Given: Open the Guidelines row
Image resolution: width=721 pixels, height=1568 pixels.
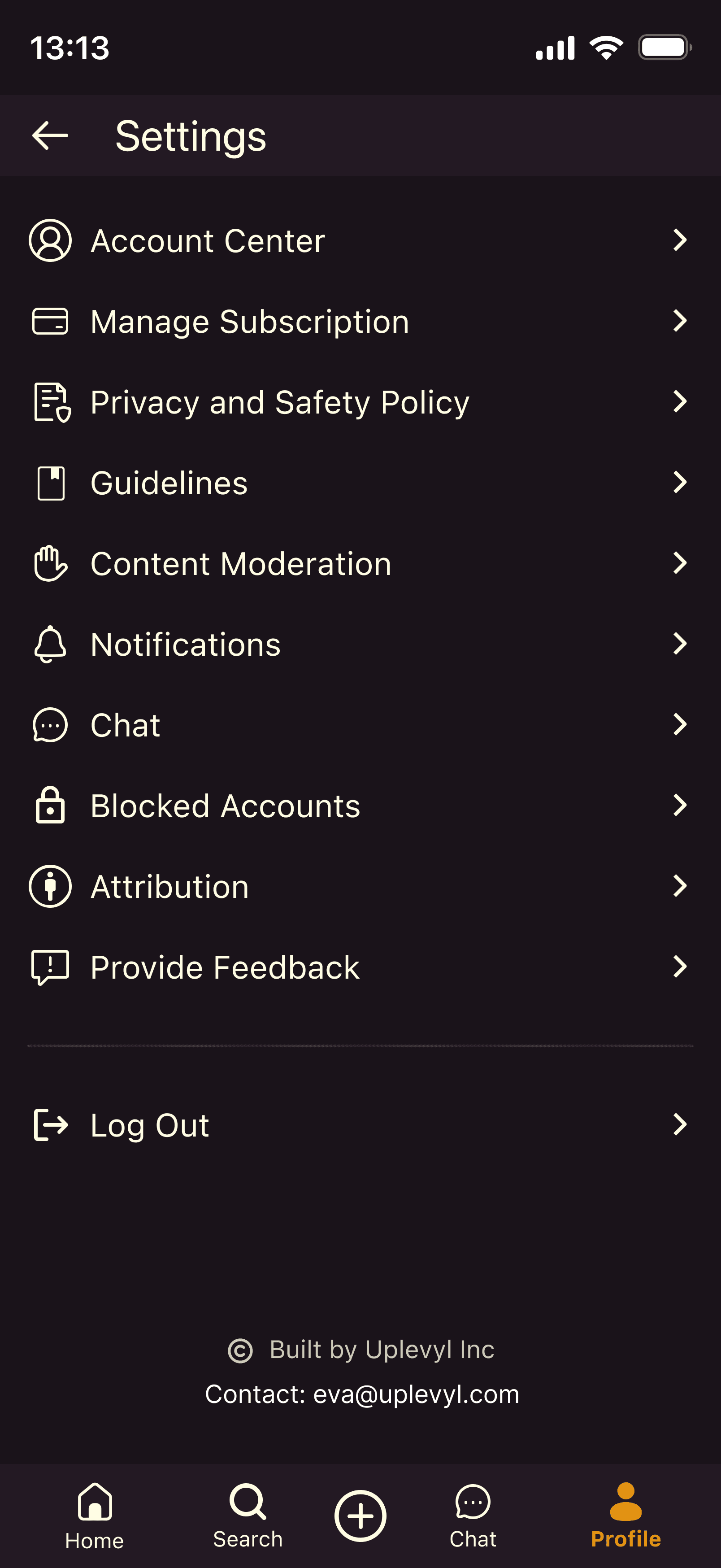Looking at the screenshot, I should [360, 483].
